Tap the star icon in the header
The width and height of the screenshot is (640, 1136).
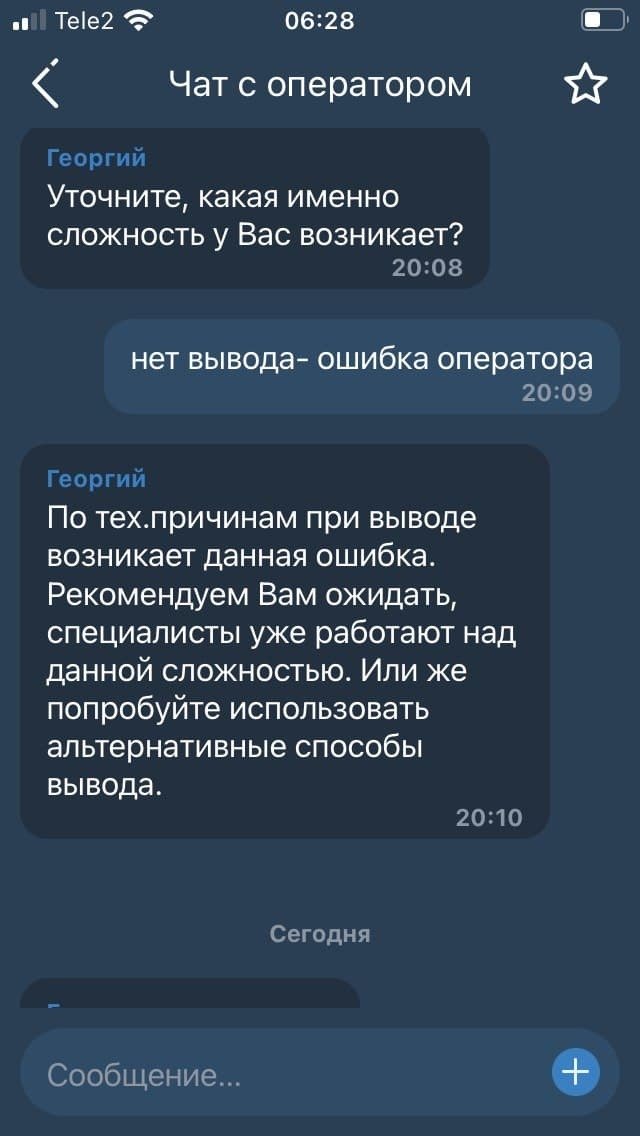point(585,85)
